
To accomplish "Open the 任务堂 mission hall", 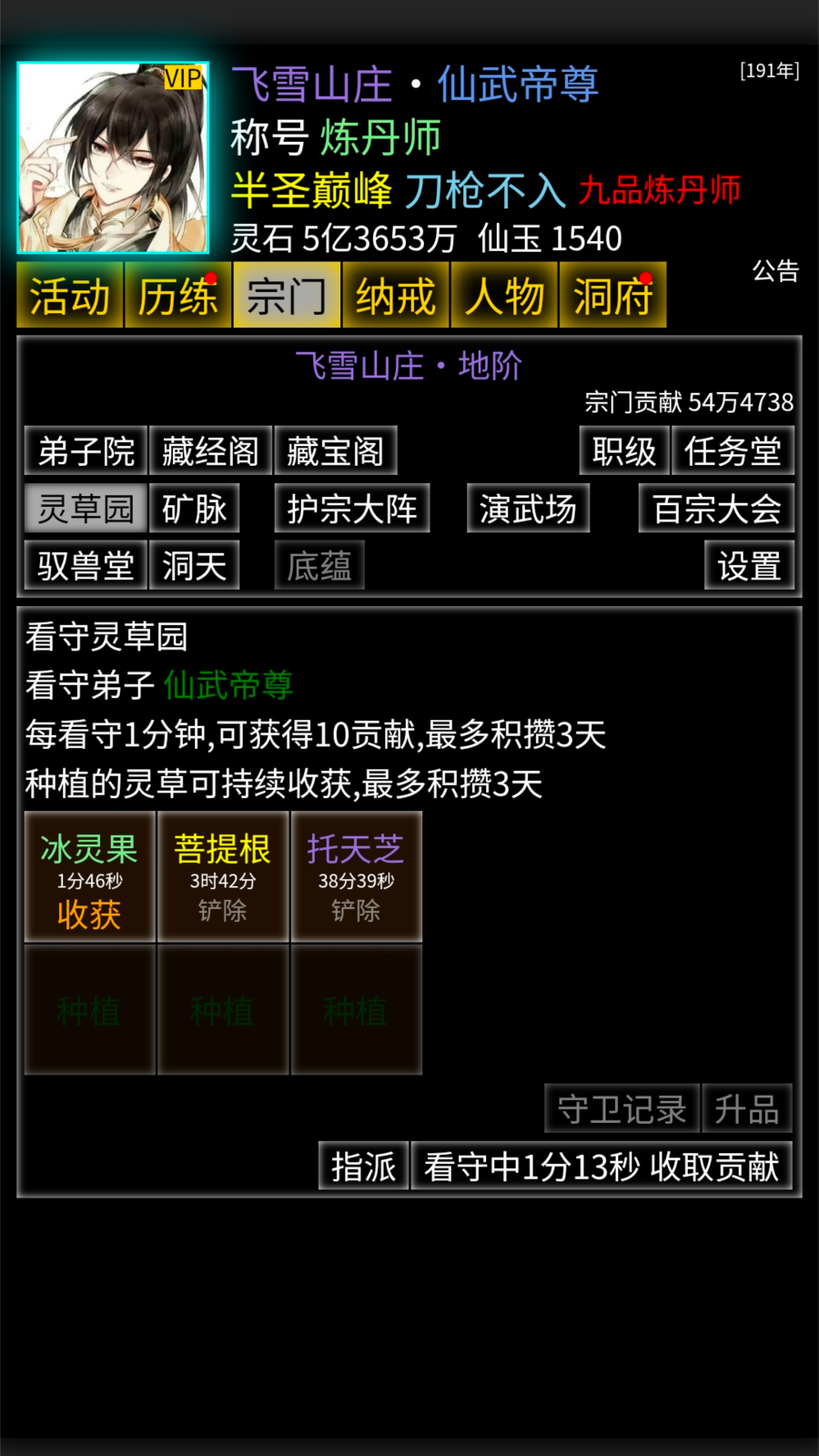I will pyautogui.click(x=733, y=450).
